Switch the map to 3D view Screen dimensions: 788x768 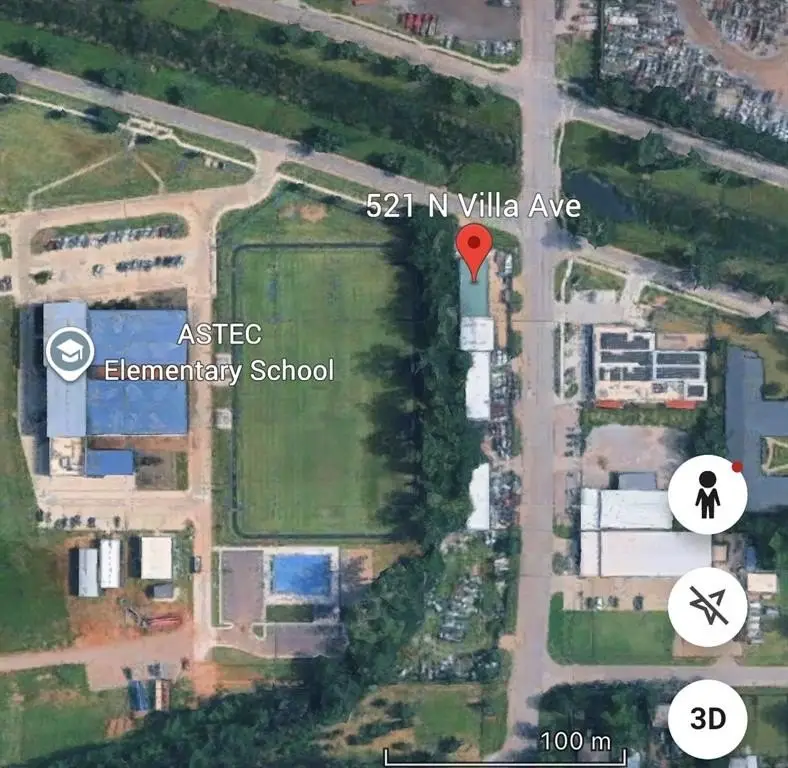point(708,718)
